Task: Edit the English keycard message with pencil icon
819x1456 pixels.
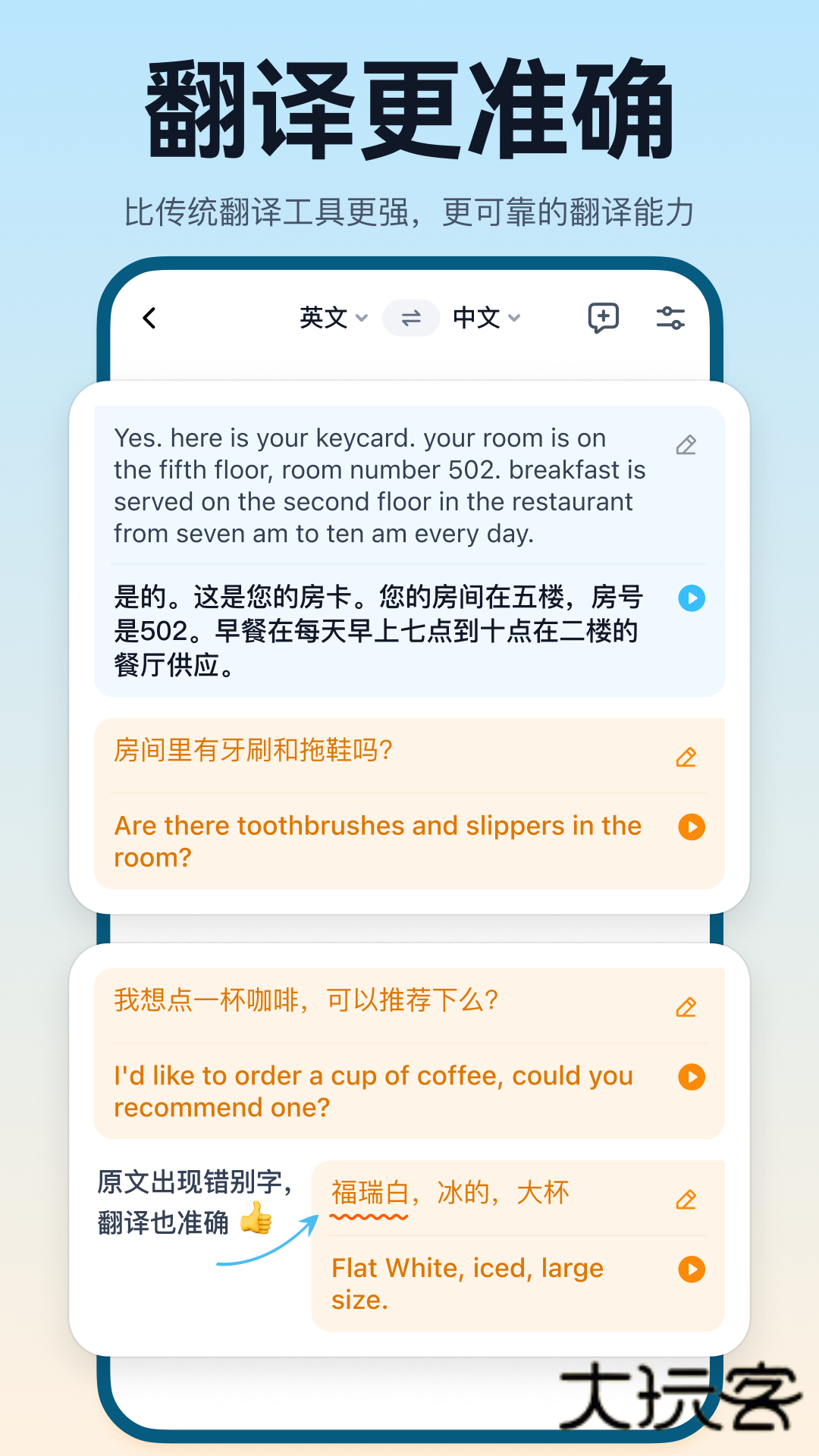Action: pos(686,446)
